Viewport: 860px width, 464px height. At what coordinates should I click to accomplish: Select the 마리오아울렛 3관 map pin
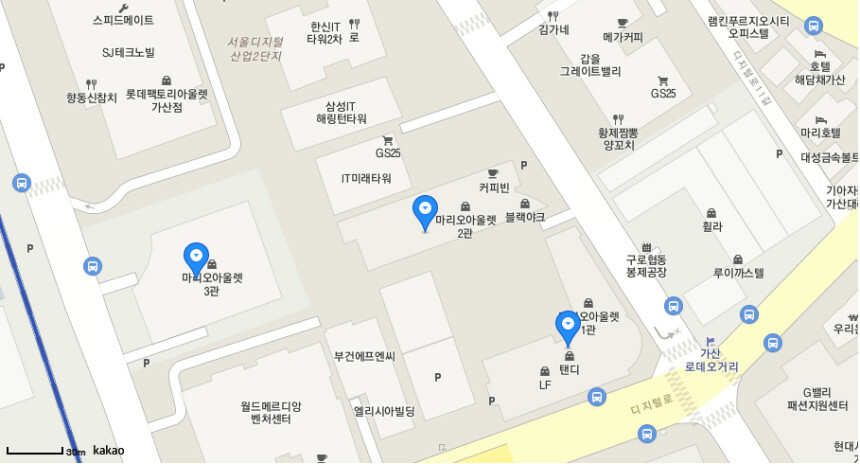196,256
